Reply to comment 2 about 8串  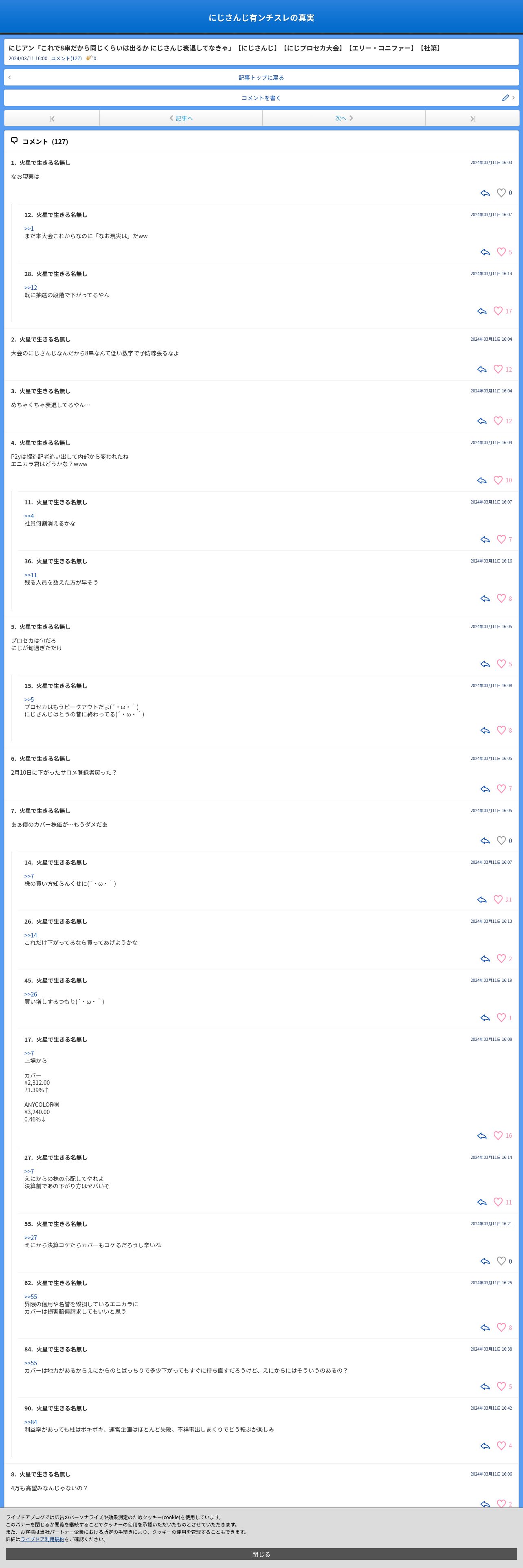point(481,370)
